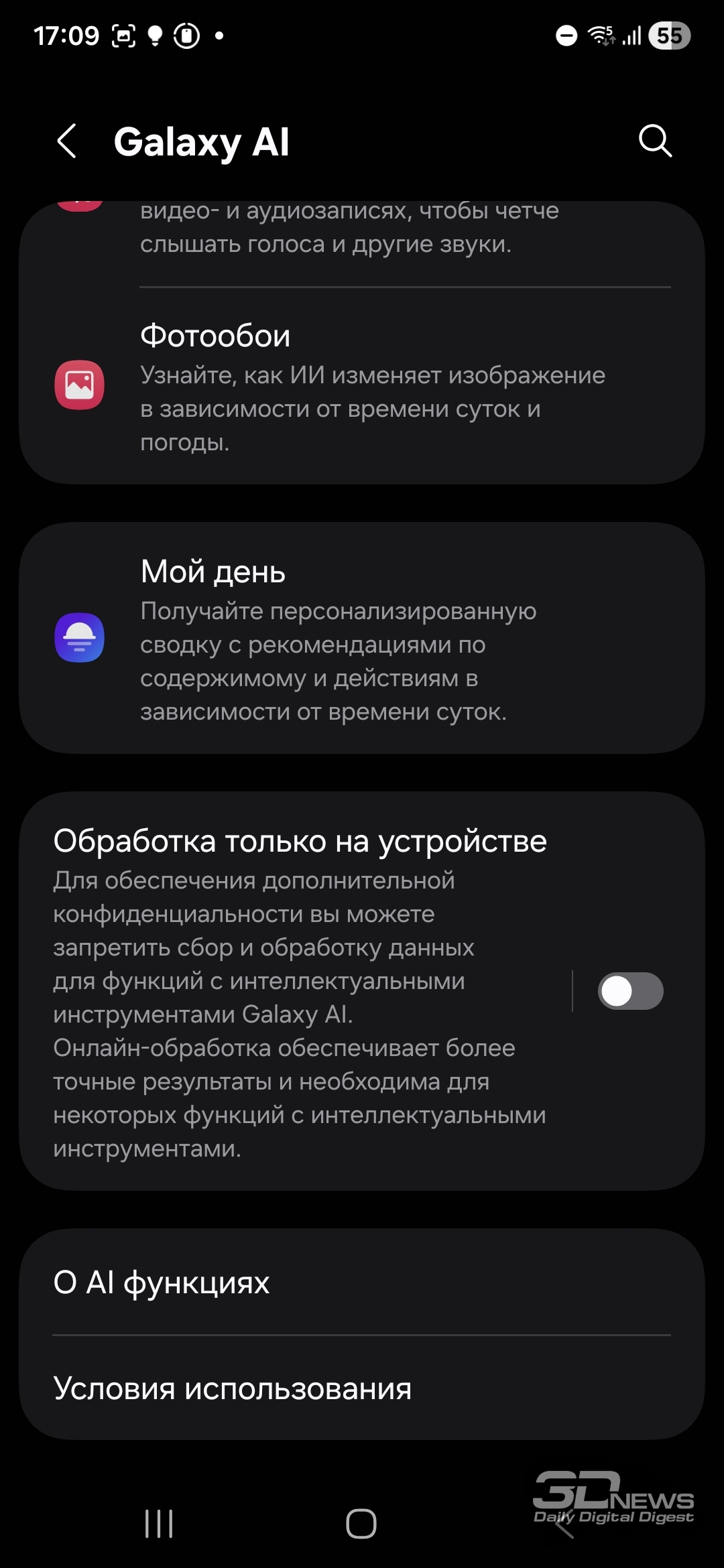Enable Обработка только на устройстве switch
The height and width of the screenshot is (1568, 724).
(630, 991)
